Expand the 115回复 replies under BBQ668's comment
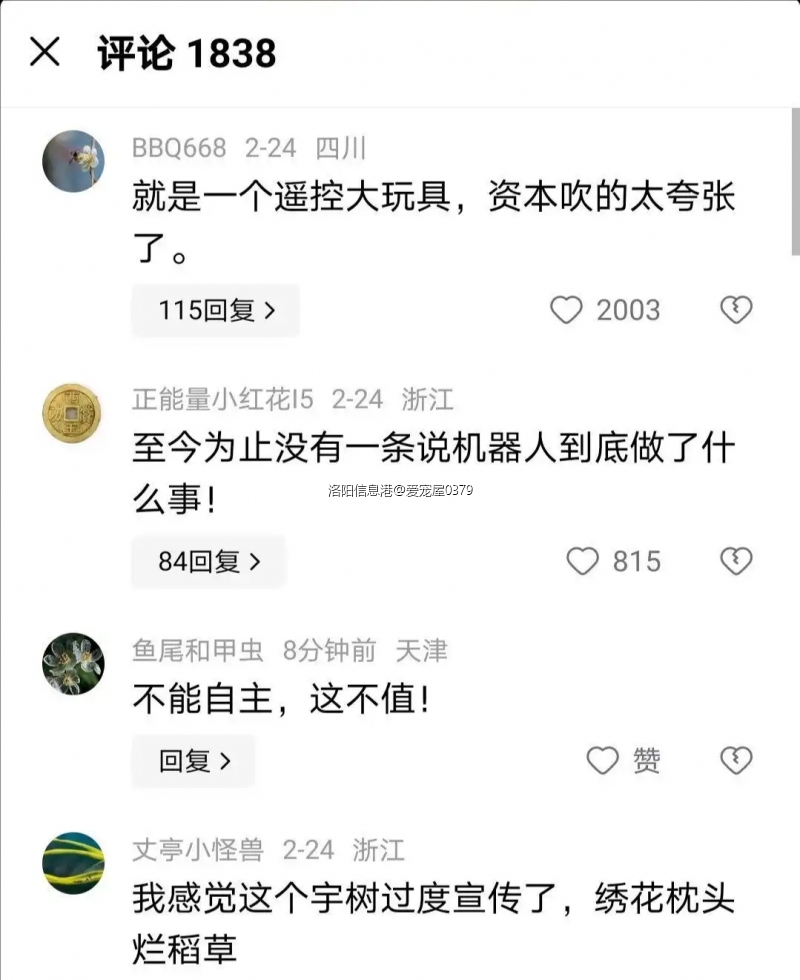The width and height of the screenshot is (800, 980). 214,310
